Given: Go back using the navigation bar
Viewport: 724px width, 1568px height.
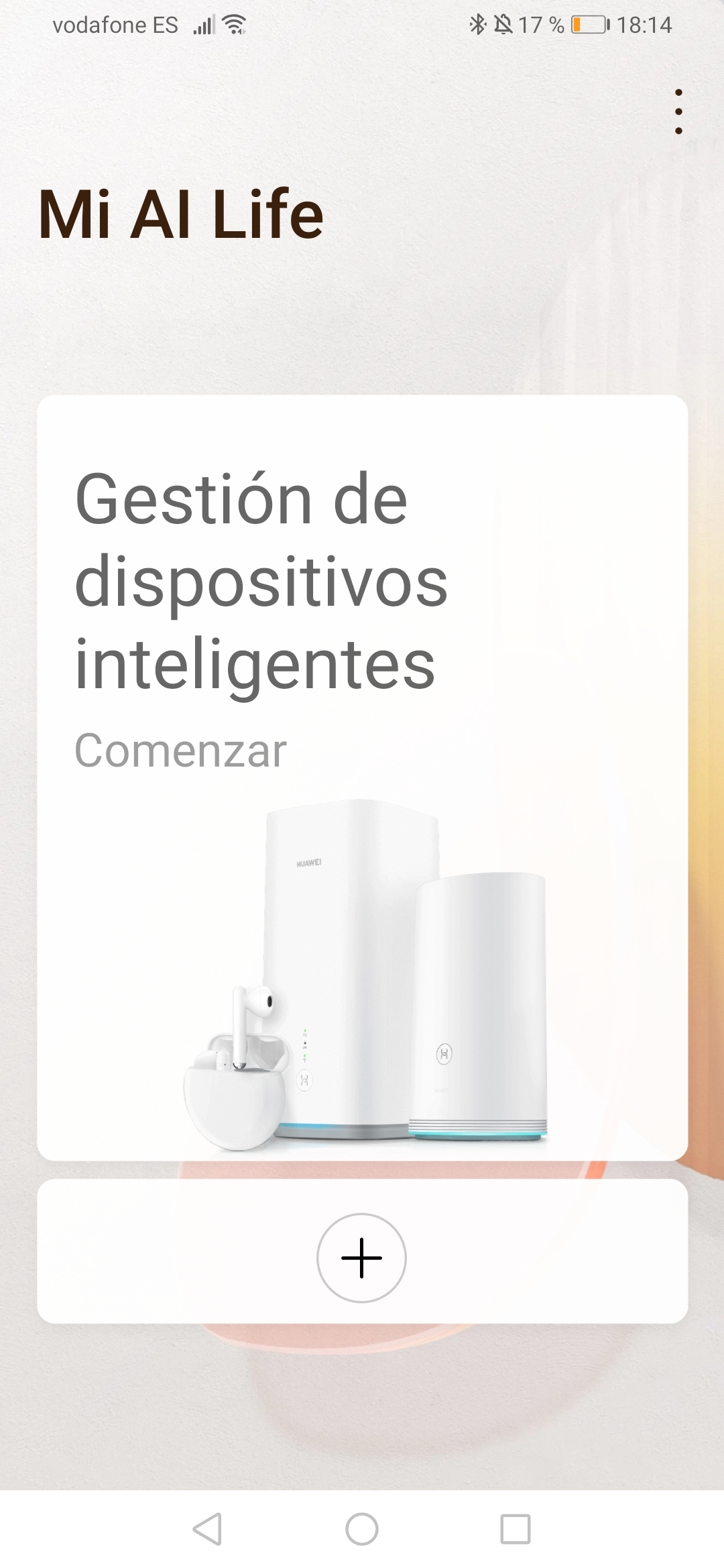Looking at the screenshot, I should coord(208,1529).
